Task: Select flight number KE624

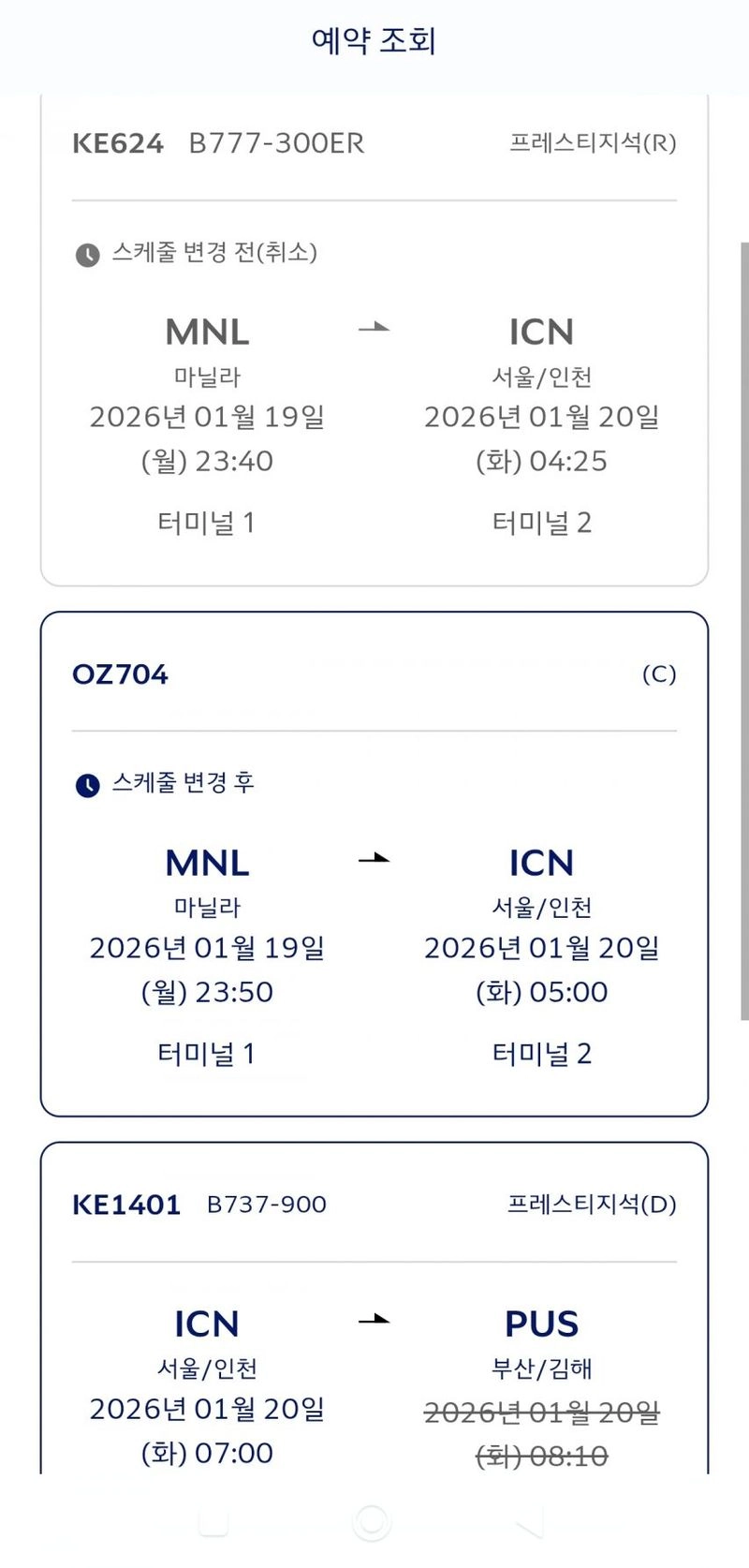Action: click(x=118, y=143)
